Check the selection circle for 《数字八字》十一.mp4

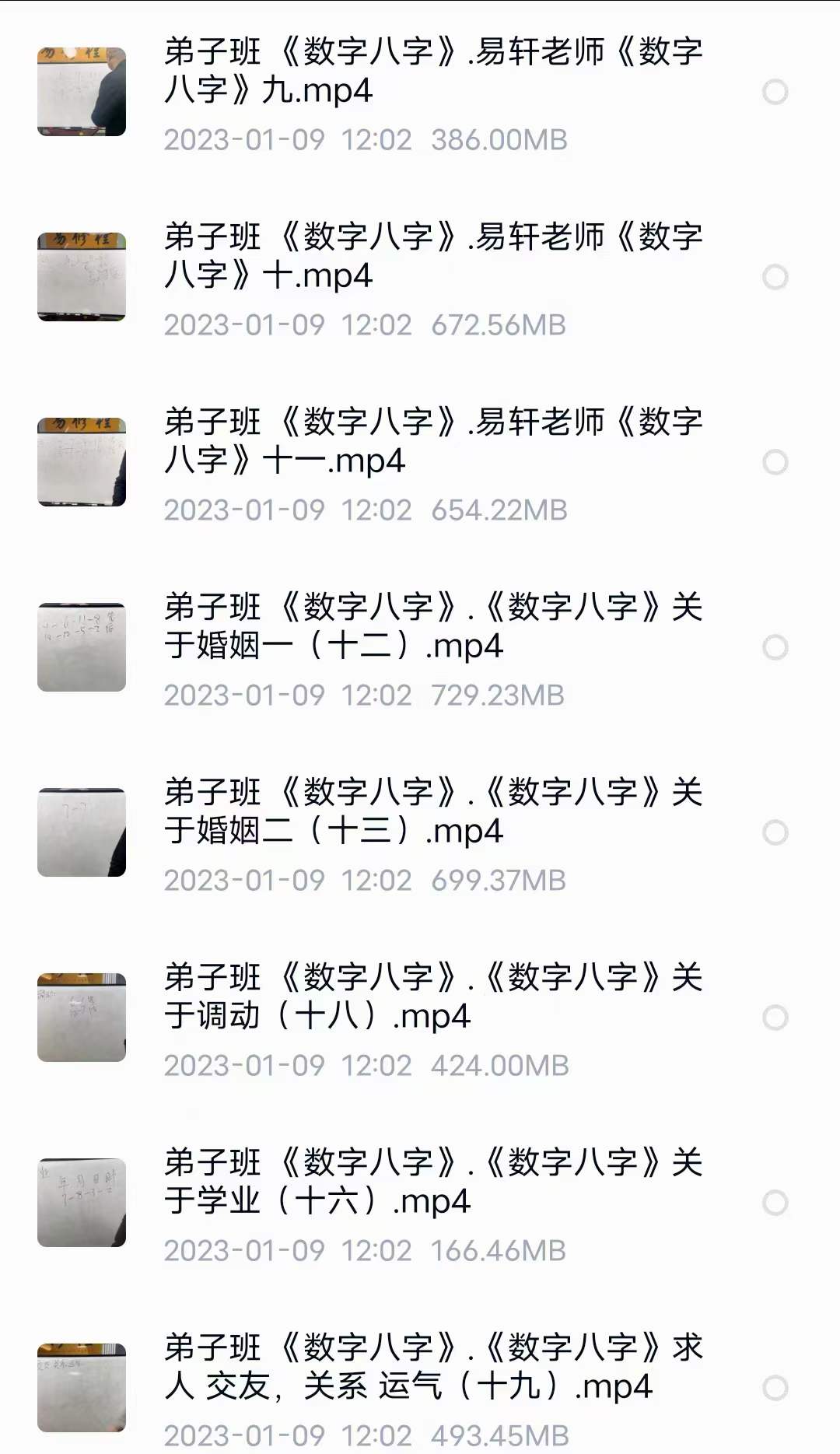(x=775, y=462)
